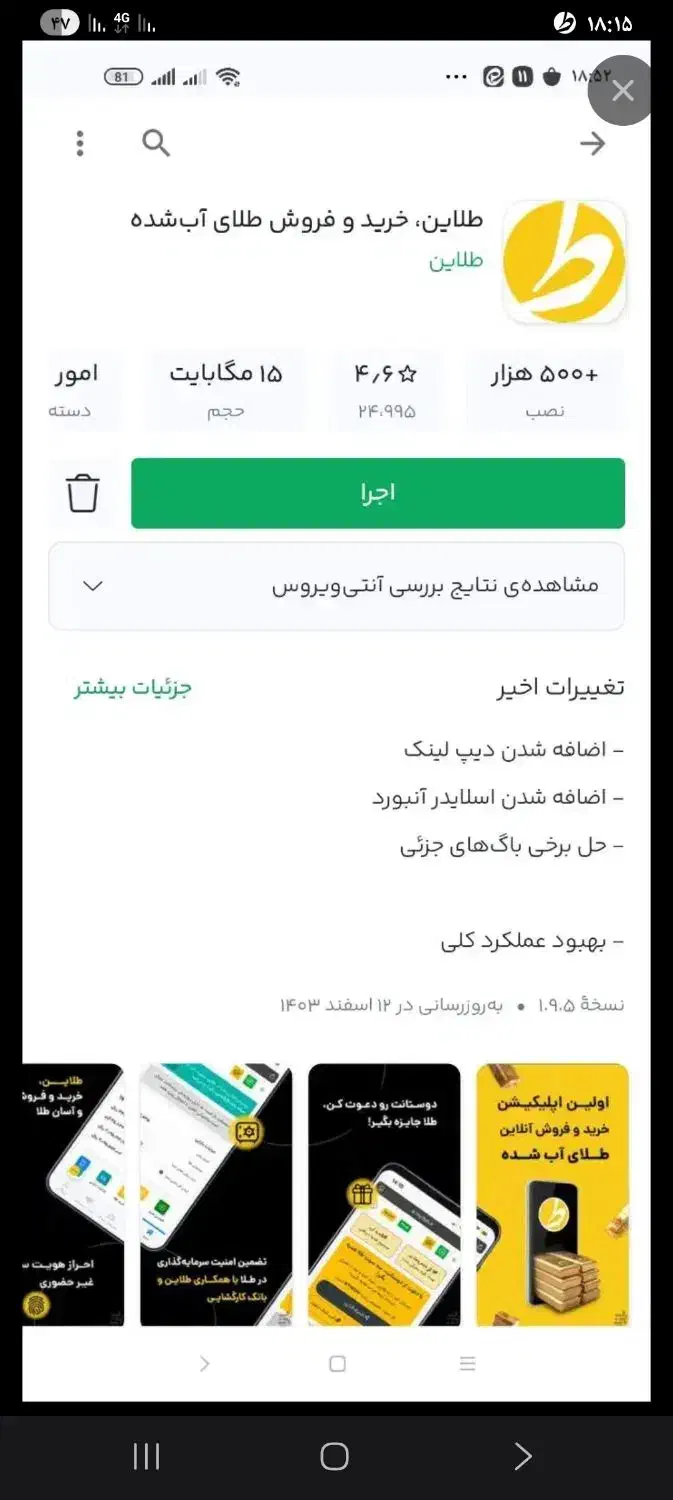Open the system recent apps button
This screenshot has width=673, height=1500.
click(x=147, y=1456)
